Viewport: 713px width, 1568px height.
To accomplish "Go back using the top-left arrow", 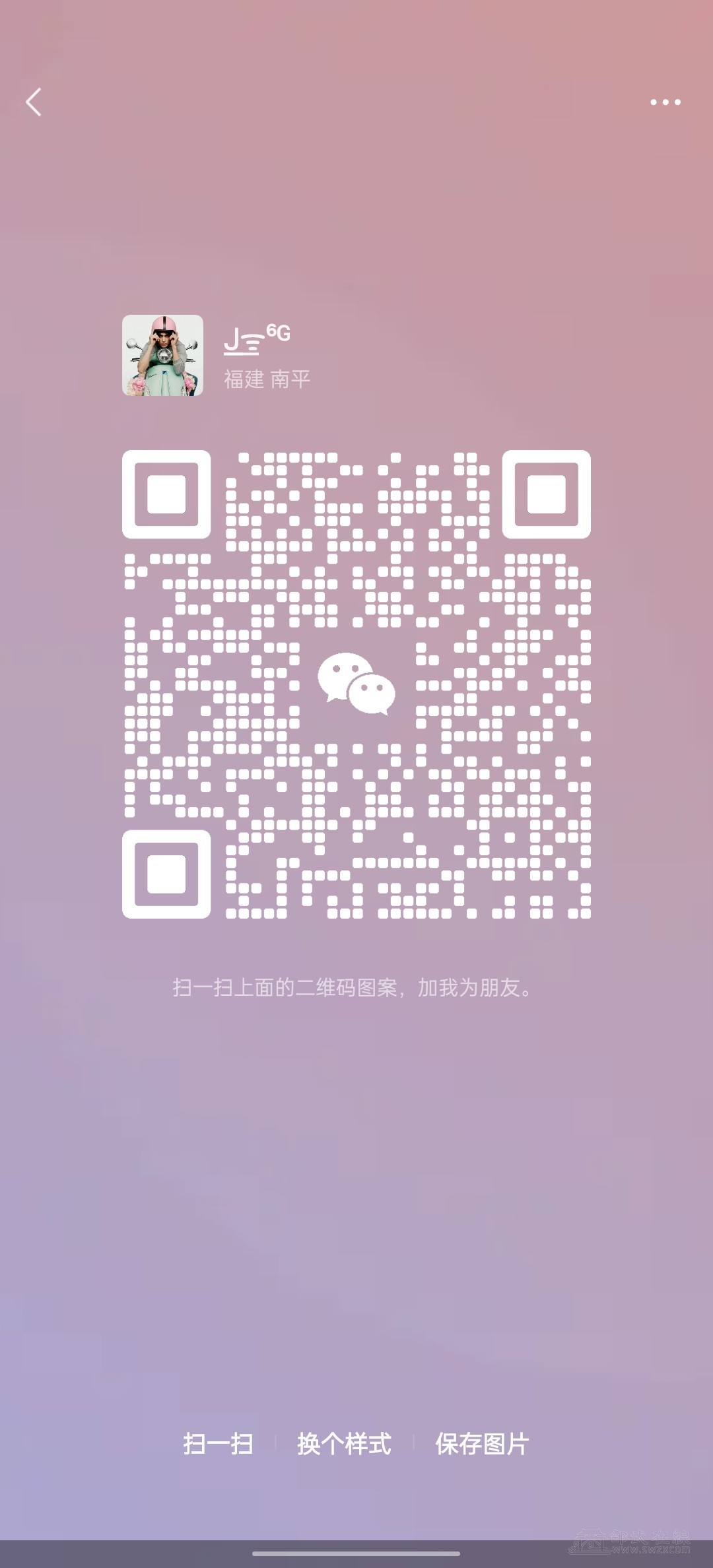I will click(34, 102).
